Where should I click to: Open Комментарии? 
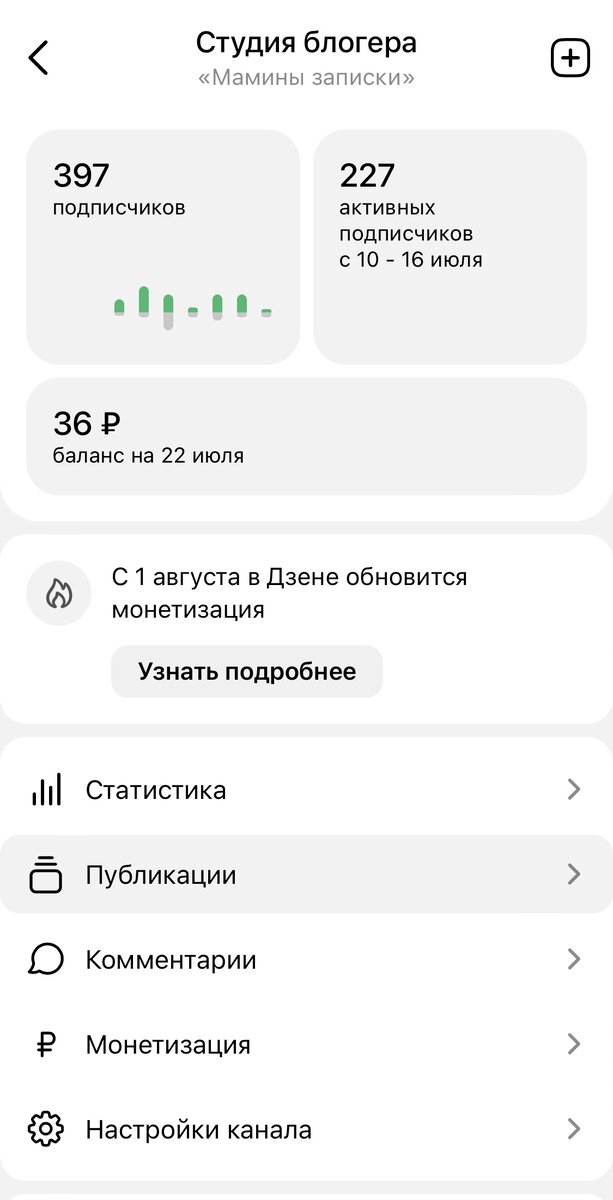point(306,960)
